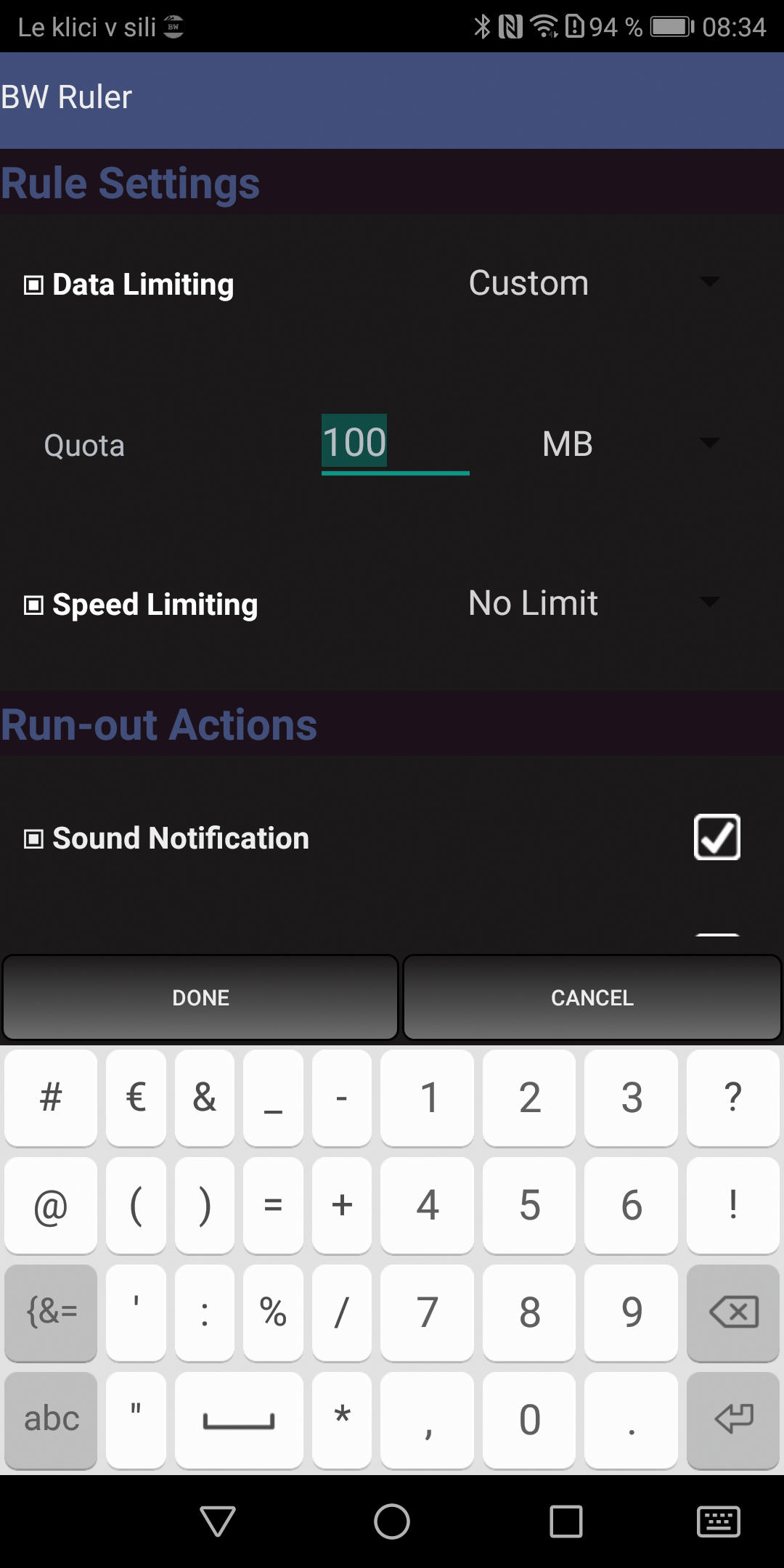Type digit 5 on the keyboard
Image resolution: width=784 pixels, height=1568 pixels.
(x=529, y=1205)
